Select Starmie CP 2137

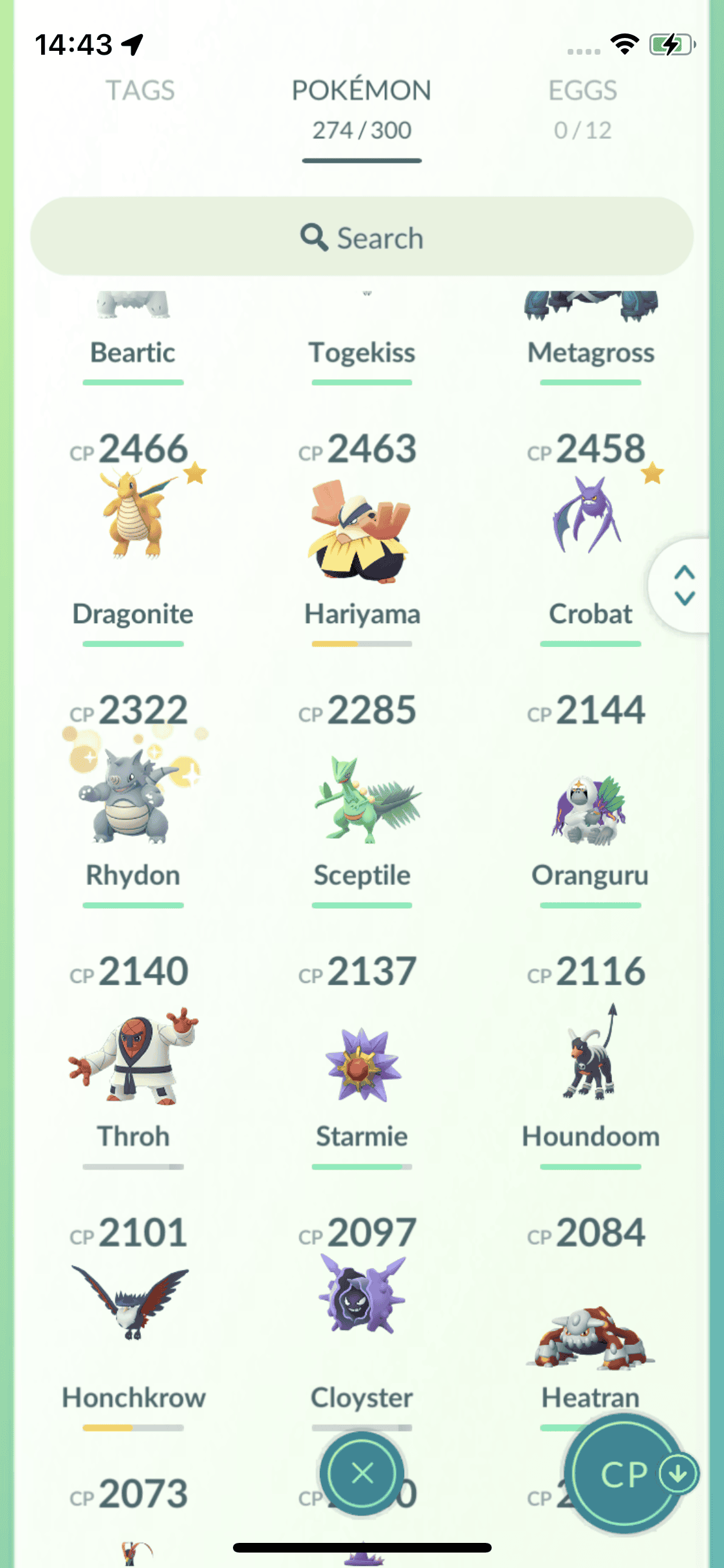[x=362, y=1062]
